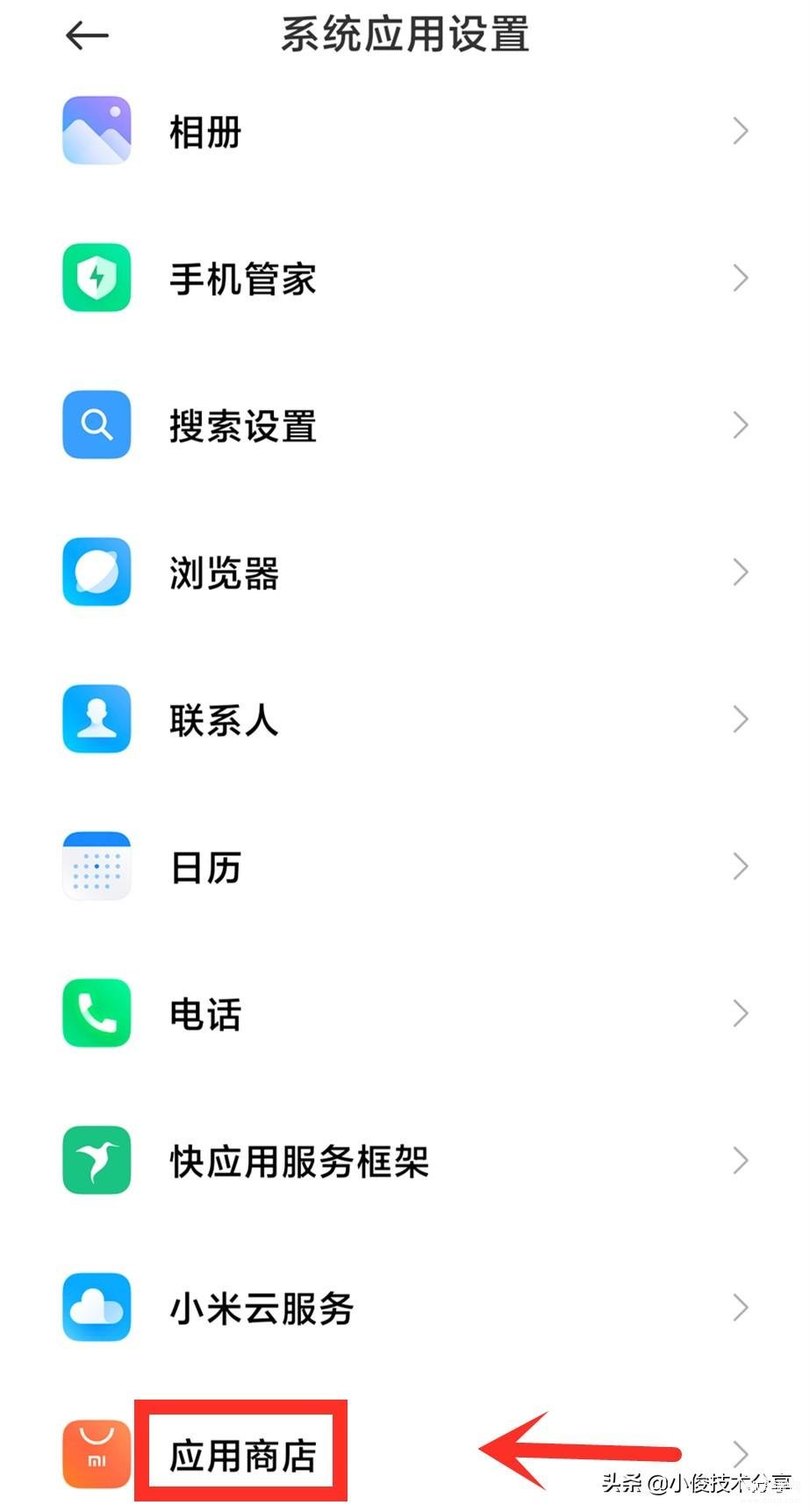Screen dimensions: 810x1512
Task: Go back using the top-left arrow
Action: [87, 35]
